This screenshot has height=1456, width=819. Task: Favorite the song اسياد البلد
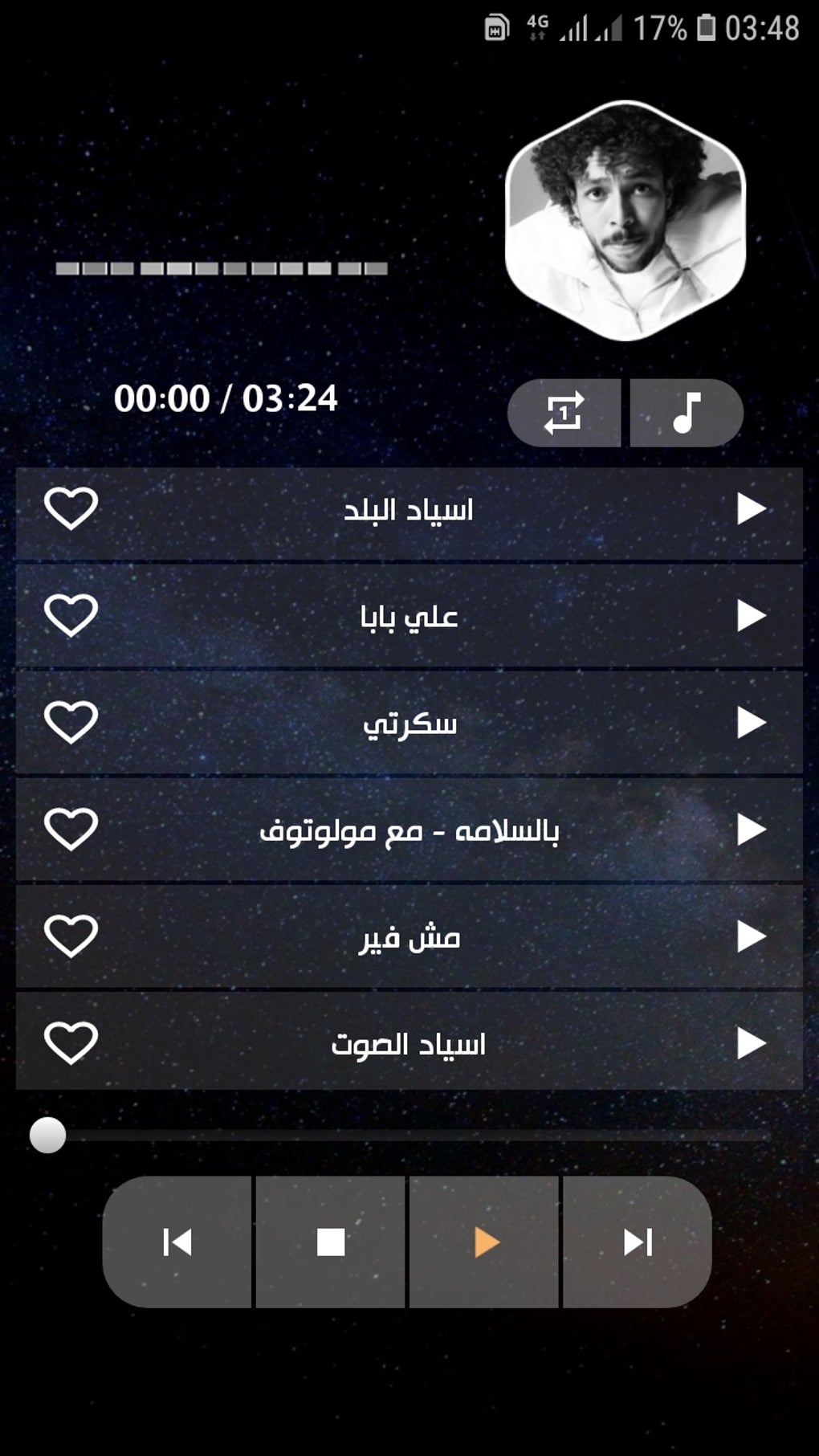[71, 509]
